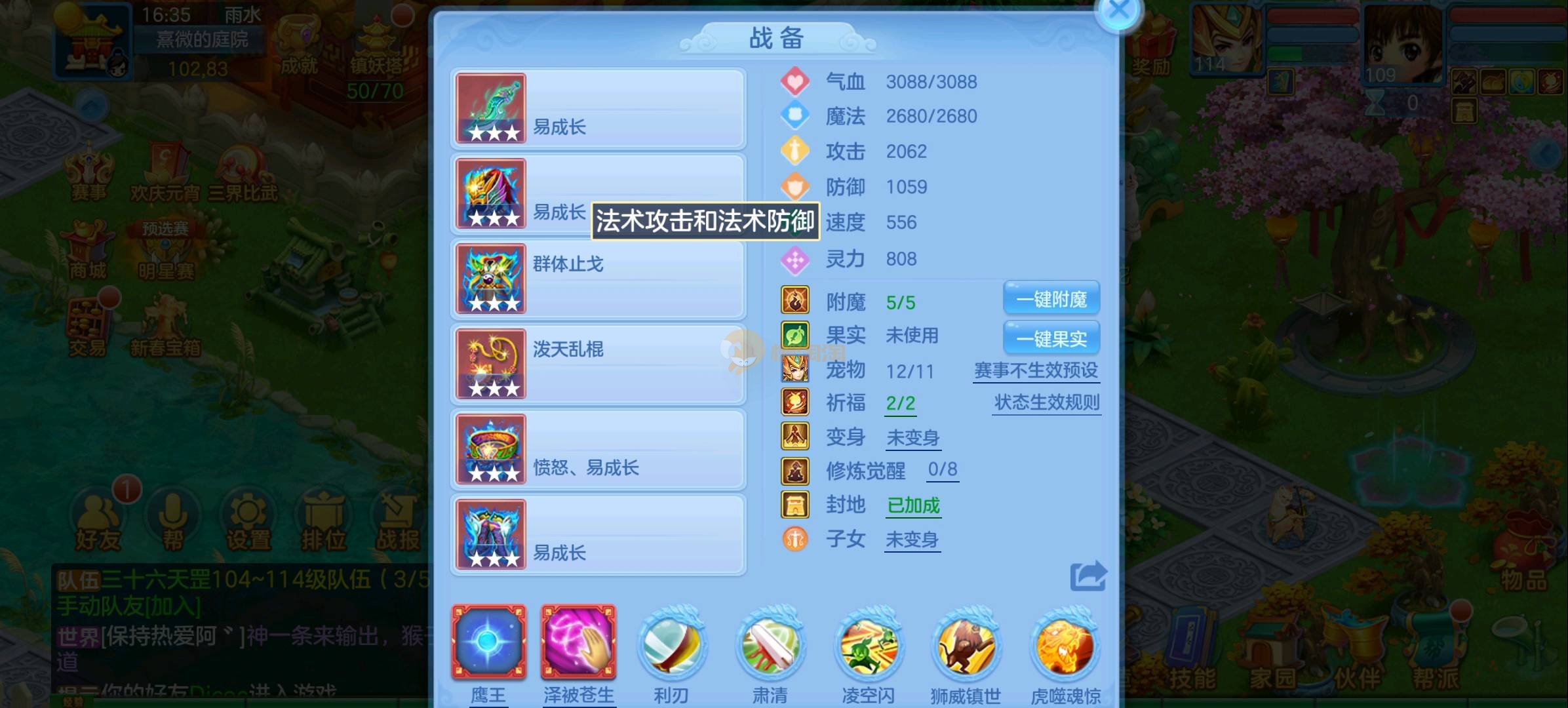Select the 群体止戈 equipment card
The height and width of the screenshot is (708, 1568).
point(598,279)
